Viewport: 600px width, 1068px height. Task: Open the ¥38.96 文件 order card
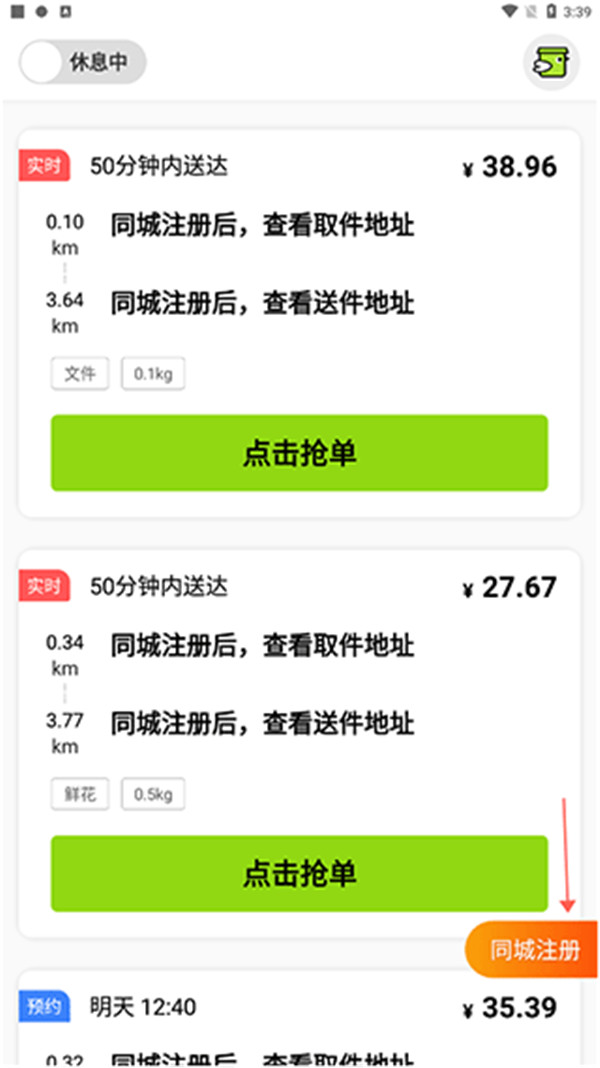coord(300,262)
